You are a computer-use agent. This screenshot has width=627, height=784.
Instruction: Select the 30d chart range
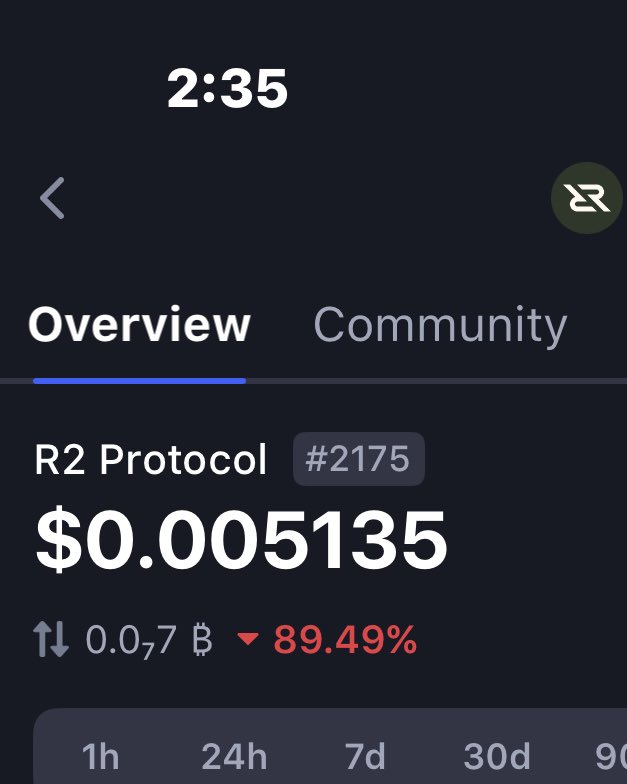(x=497, y=757)
